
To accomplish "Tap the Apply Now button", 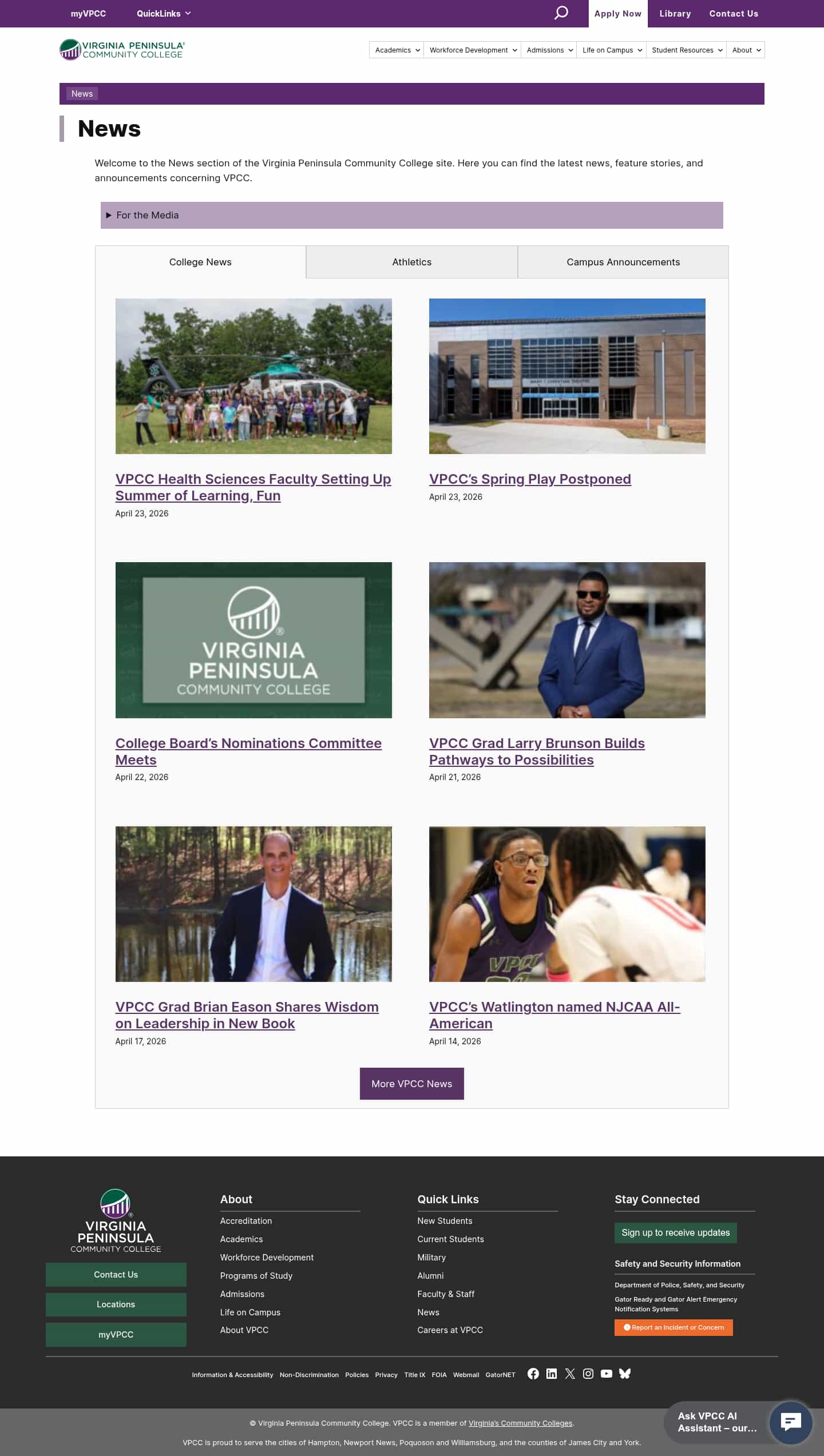I will (617, 14).
